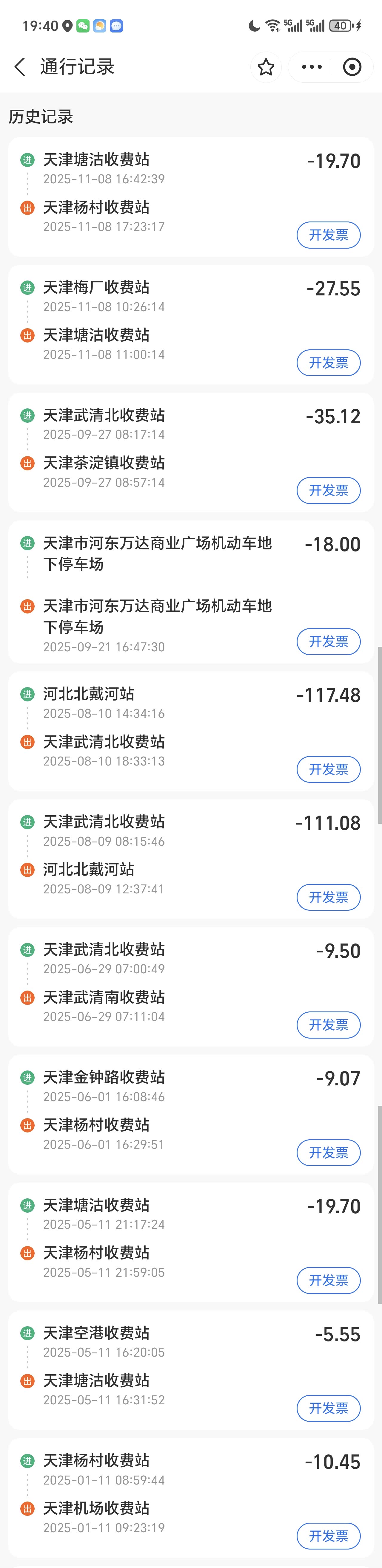Close the mini program via circle icon
Viewport: 382px width, 1568px height.
pos(352,67)
